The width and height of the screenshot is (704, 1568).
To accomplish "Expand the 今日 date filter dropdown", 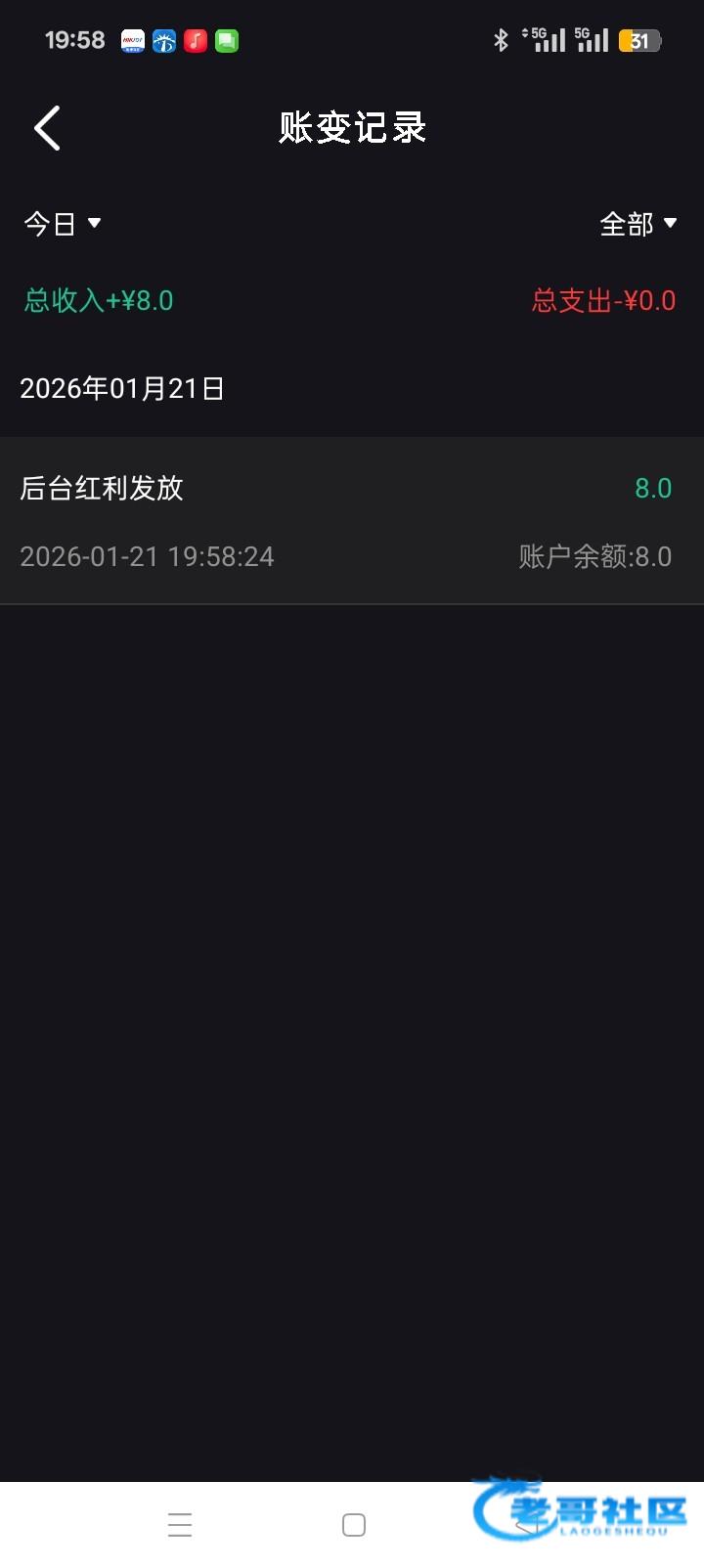I will pyautogui.click(x=63, y=224).
